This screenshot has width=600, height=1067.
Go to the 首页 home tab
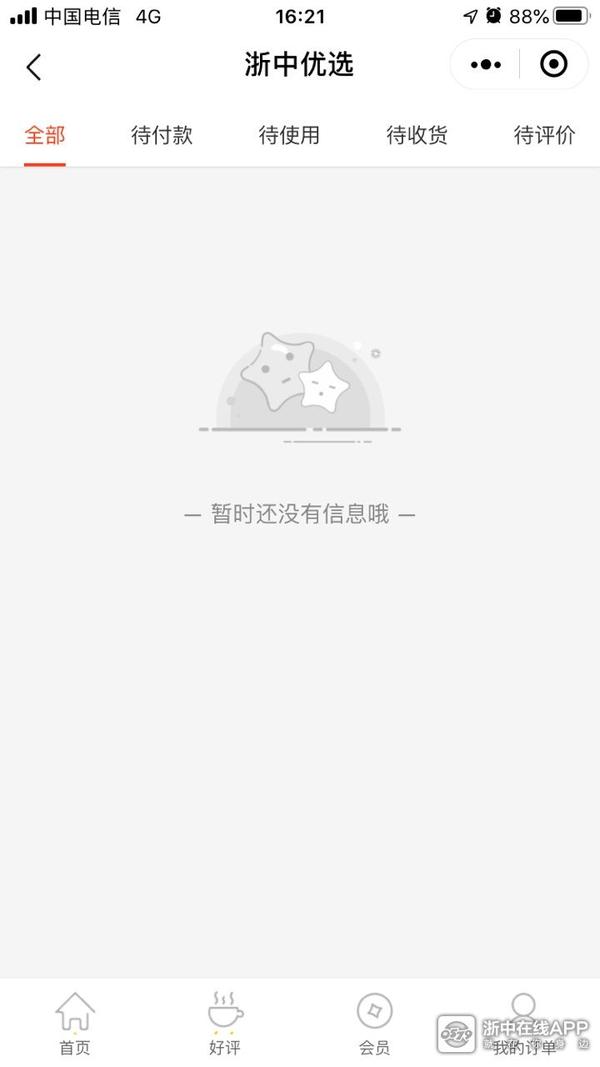tap(75, 1024)
